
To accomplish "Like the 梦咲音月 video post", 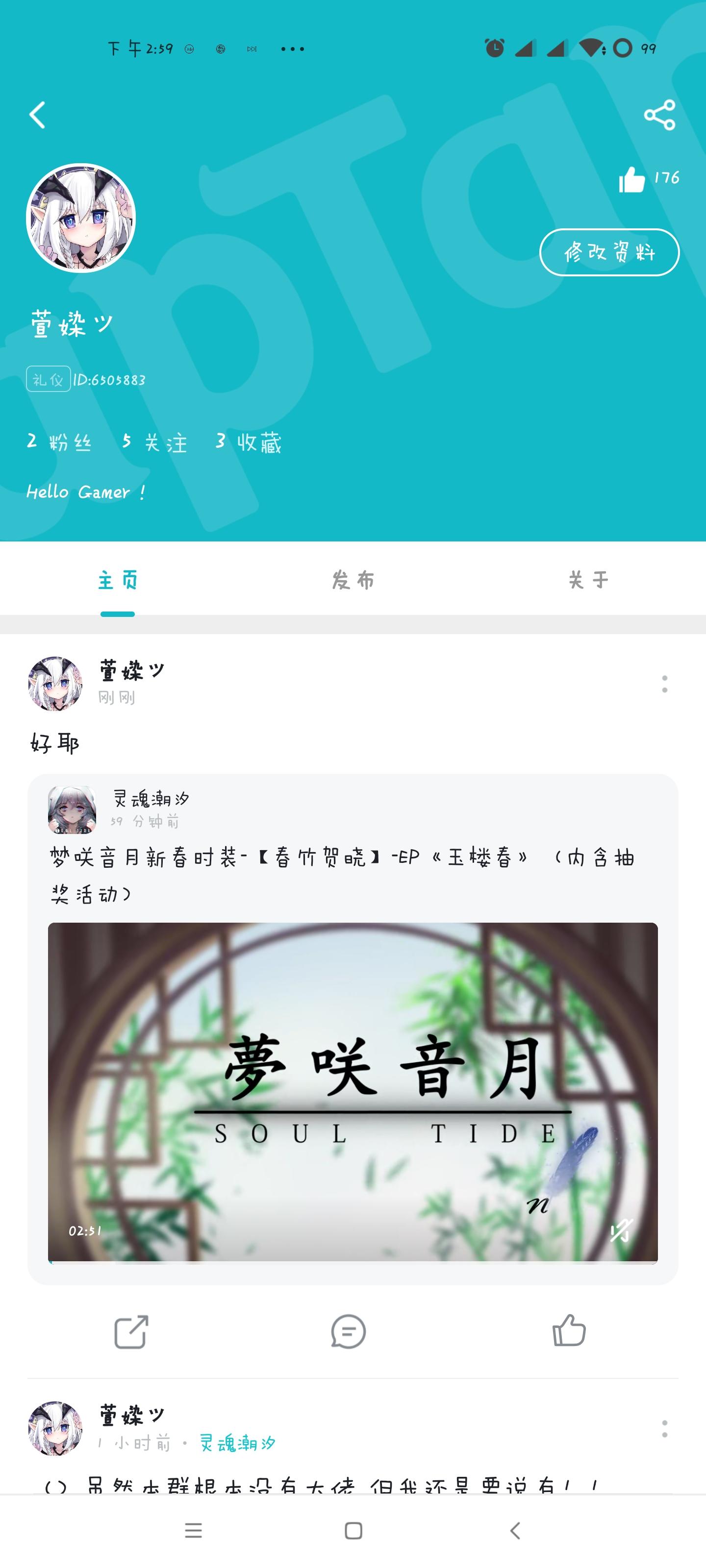I will point(569,1330).
